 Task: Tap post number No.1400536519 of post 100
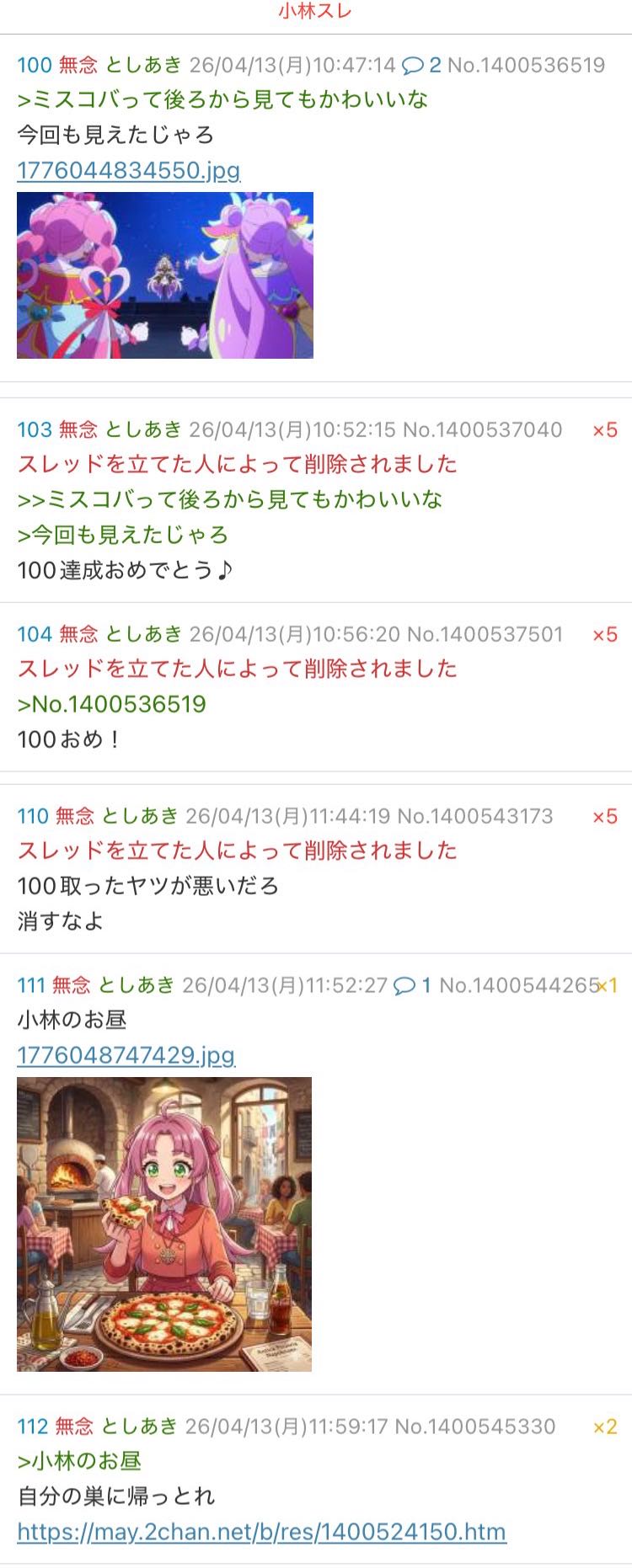click(x=526, y=65)
